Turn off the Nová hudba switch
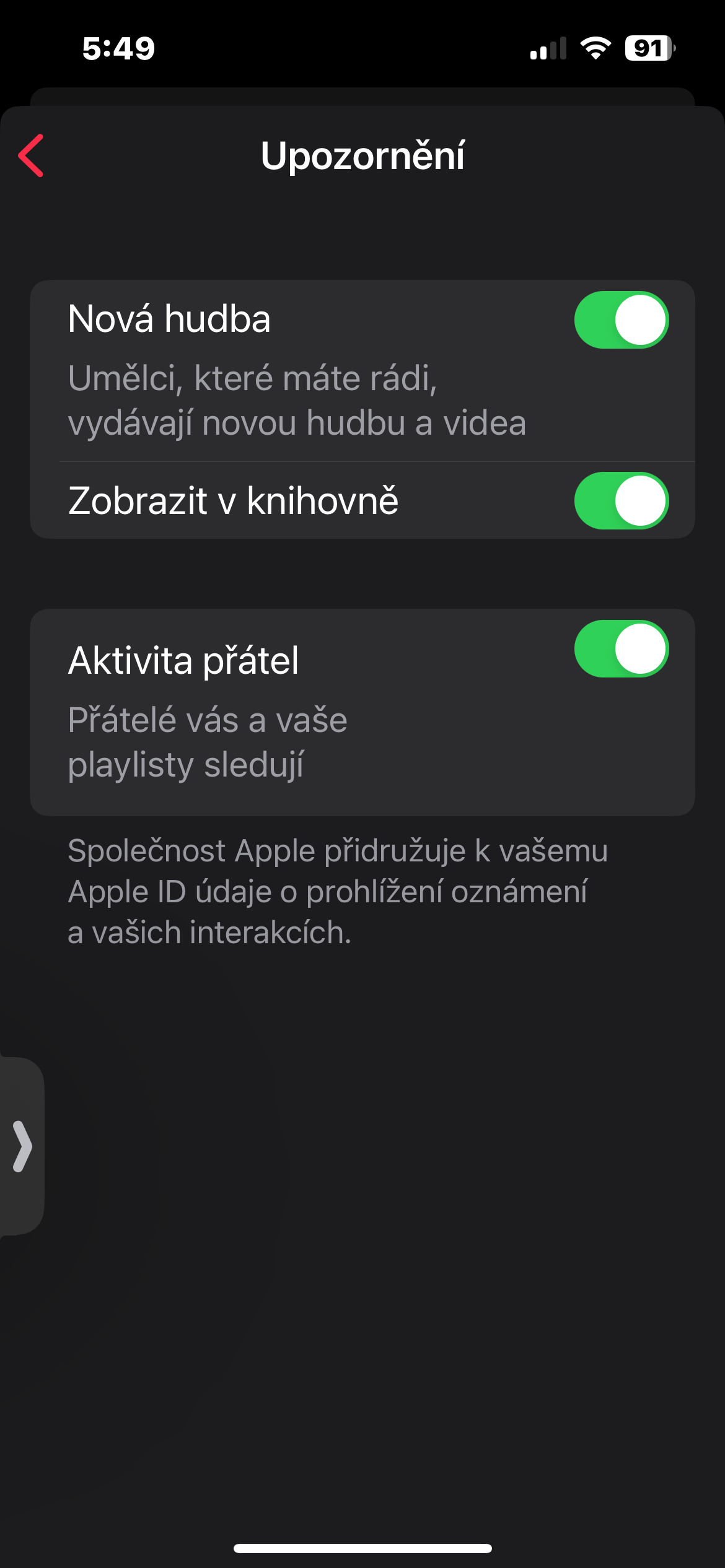Screen dimensions: 725x1568 tap(621, 320)
